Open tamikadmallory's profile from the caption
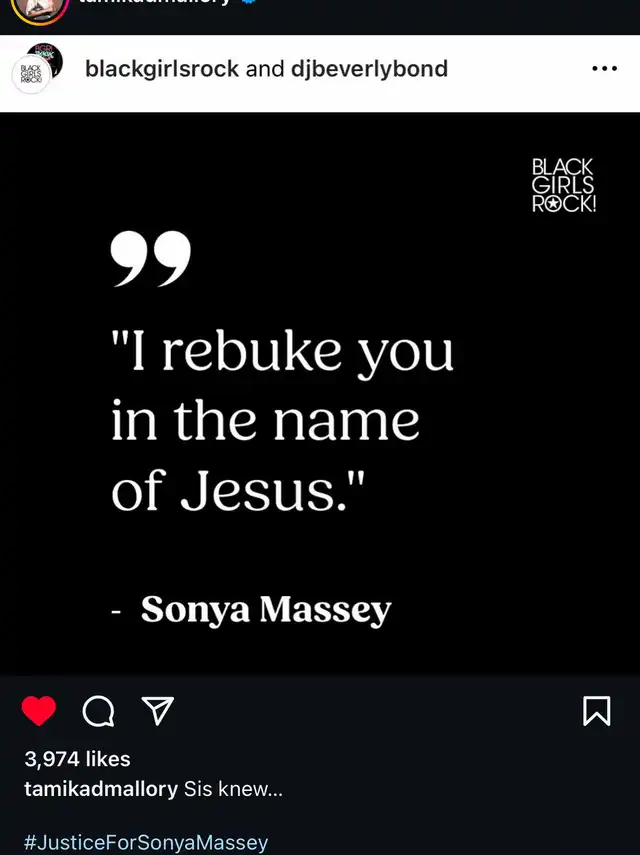 pyautogui.click(x=101, y=789)
